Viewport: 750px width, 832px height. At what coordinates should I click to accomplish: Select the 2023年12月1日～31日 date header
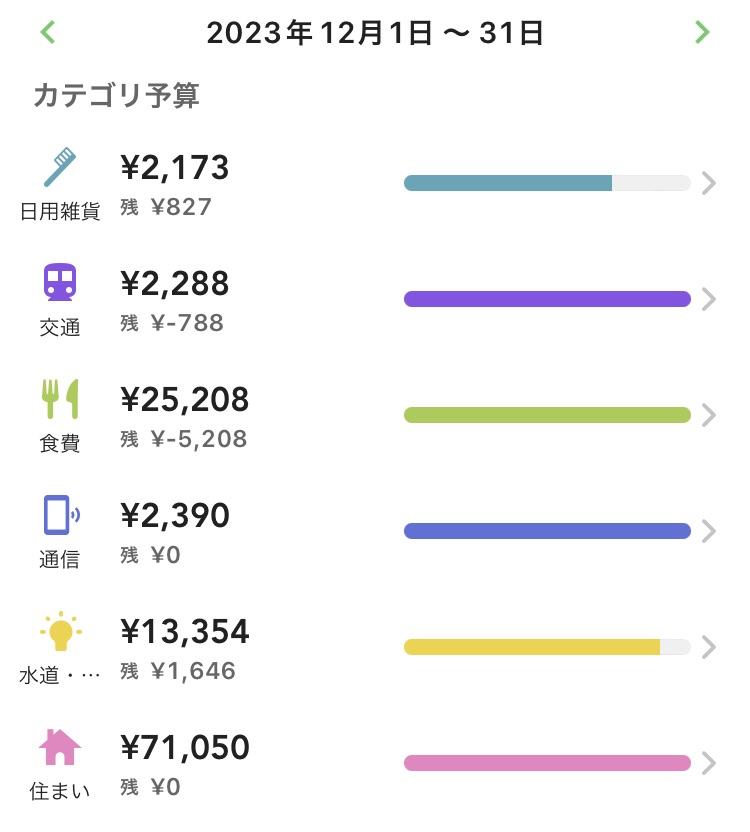tap(375, 31)
